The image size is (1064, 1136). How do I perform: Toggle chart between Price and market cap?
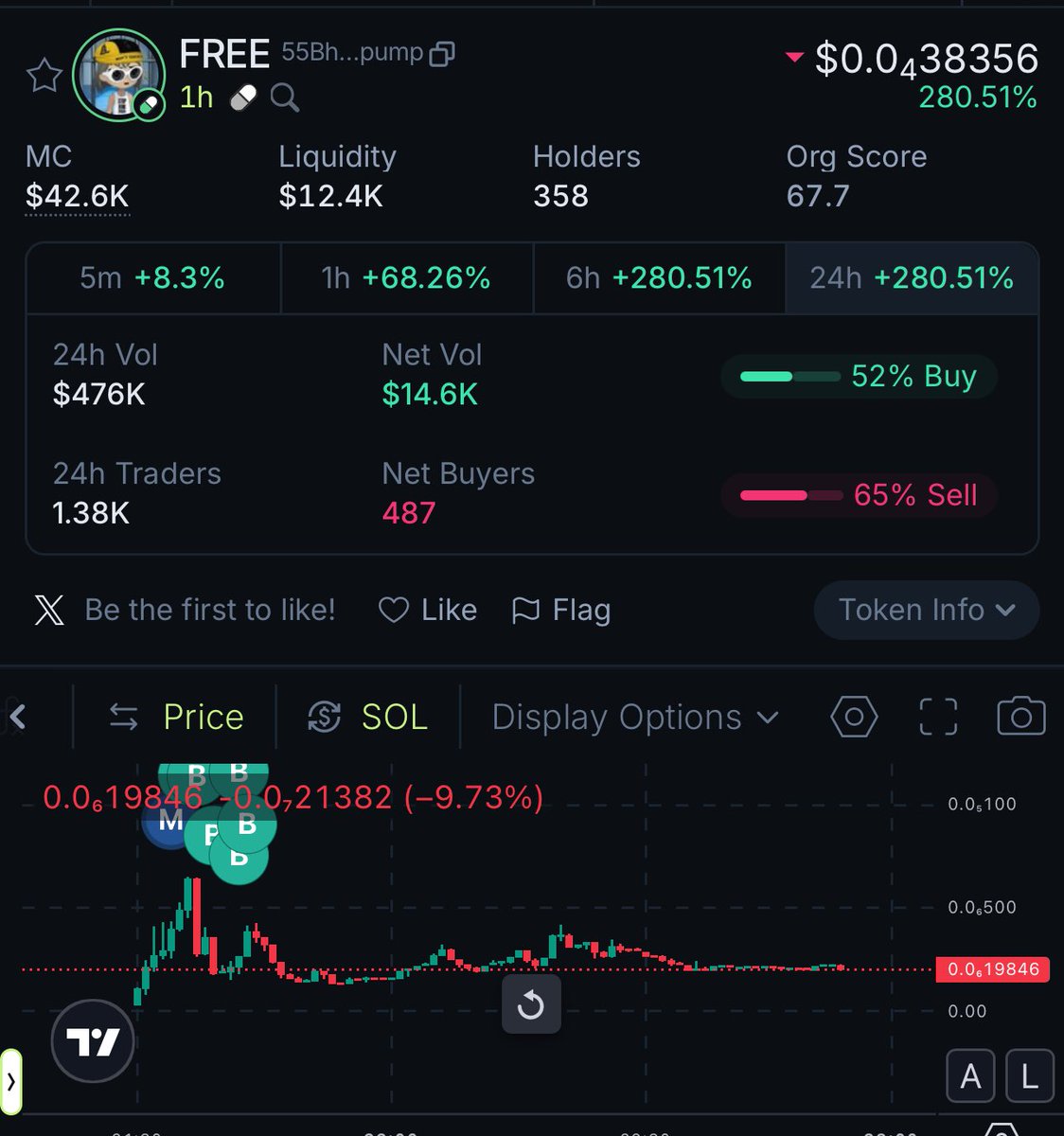(176, 718)
